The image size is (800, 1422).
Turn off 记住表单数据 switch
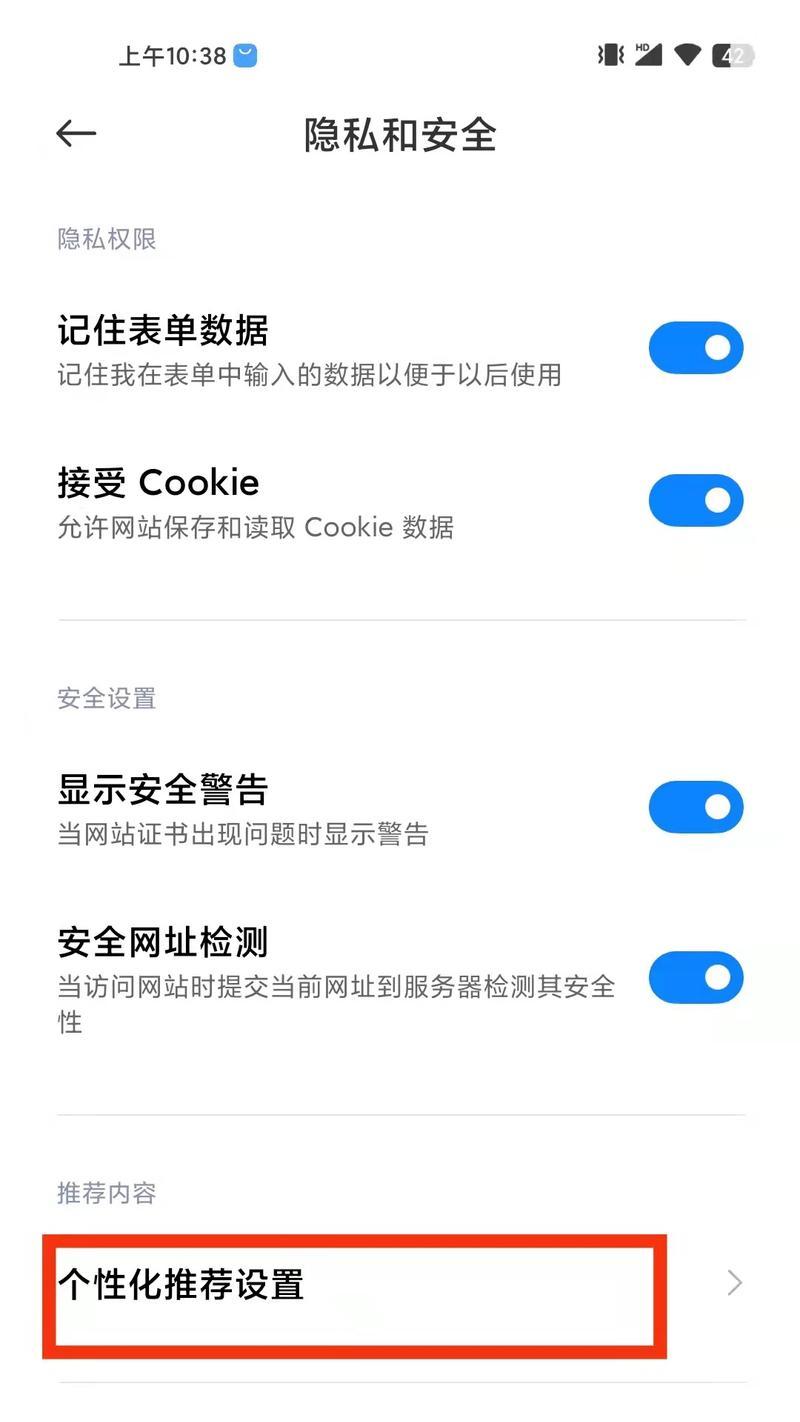[696, 348]
